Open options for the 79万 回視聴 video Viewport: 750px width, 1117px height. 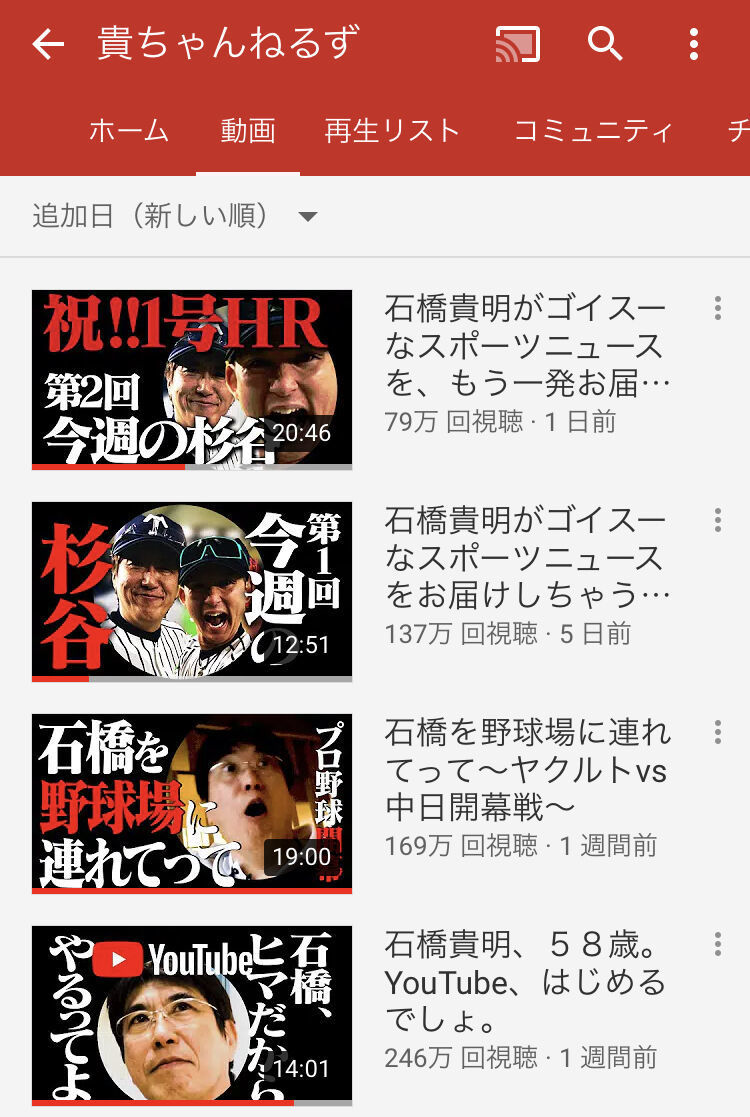[717, 308]
